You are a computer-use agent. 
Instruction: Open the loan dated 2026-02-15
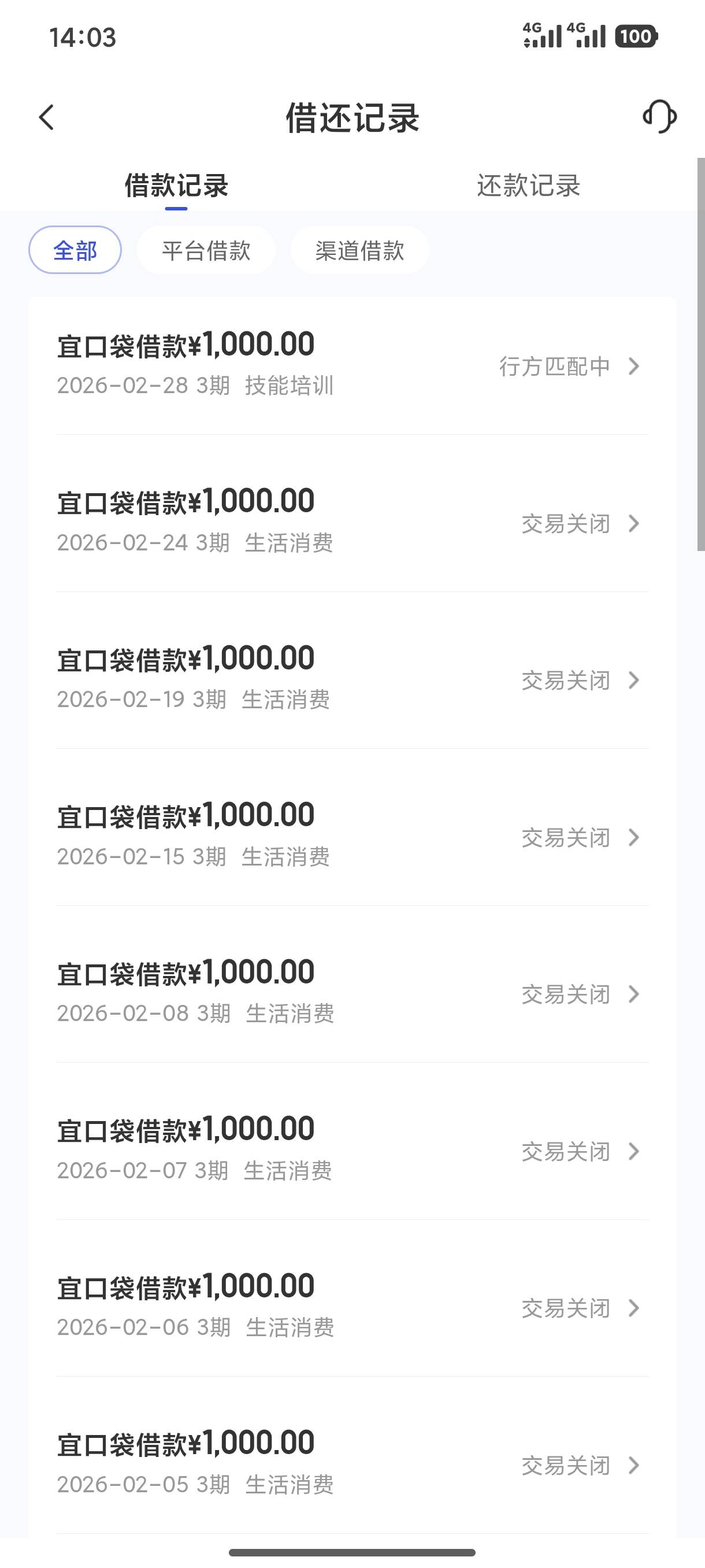point(351,837)
